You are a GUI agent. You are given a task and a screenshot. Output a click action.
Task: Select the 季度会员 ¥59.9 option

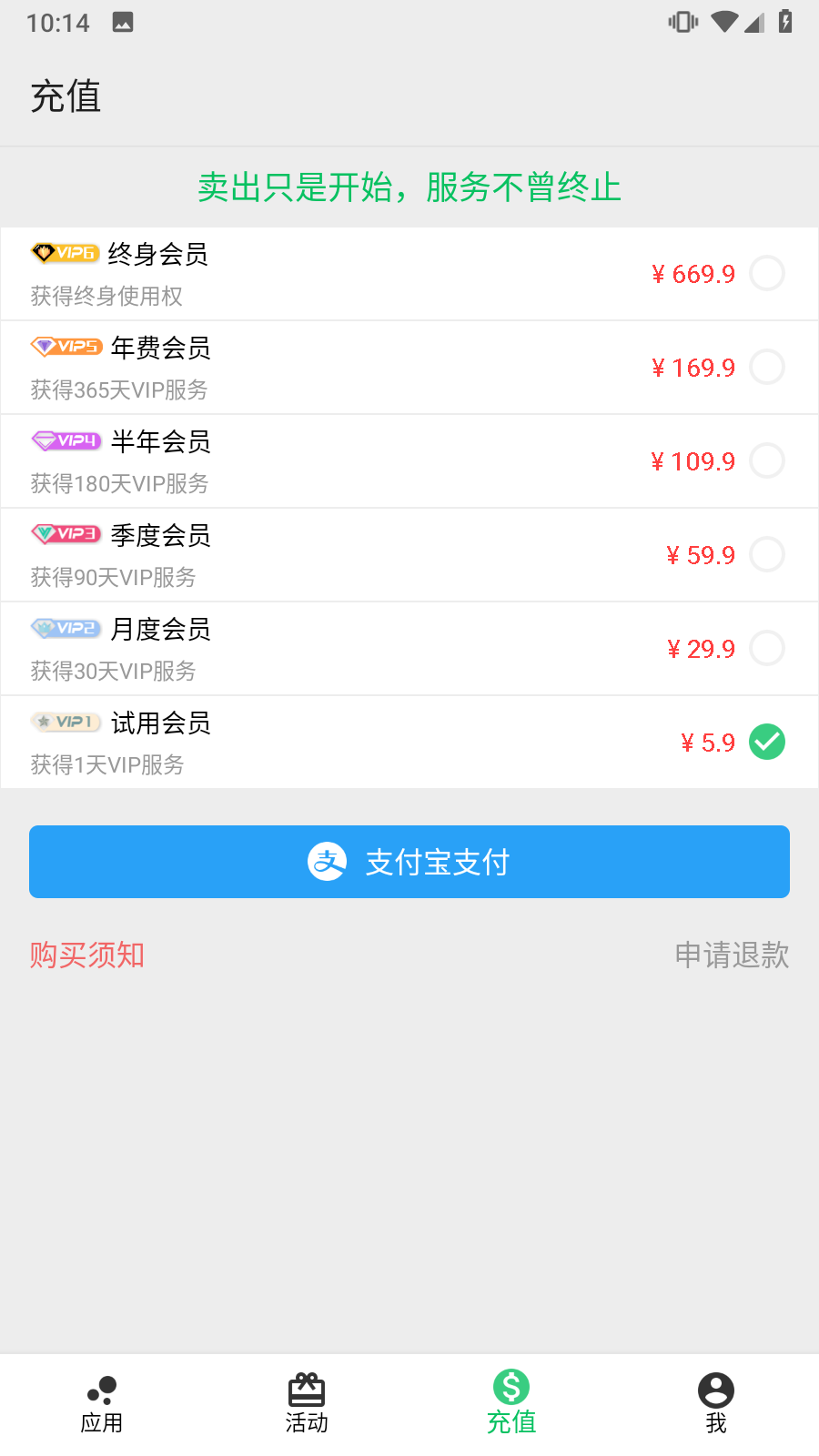(x=767, y=554)
